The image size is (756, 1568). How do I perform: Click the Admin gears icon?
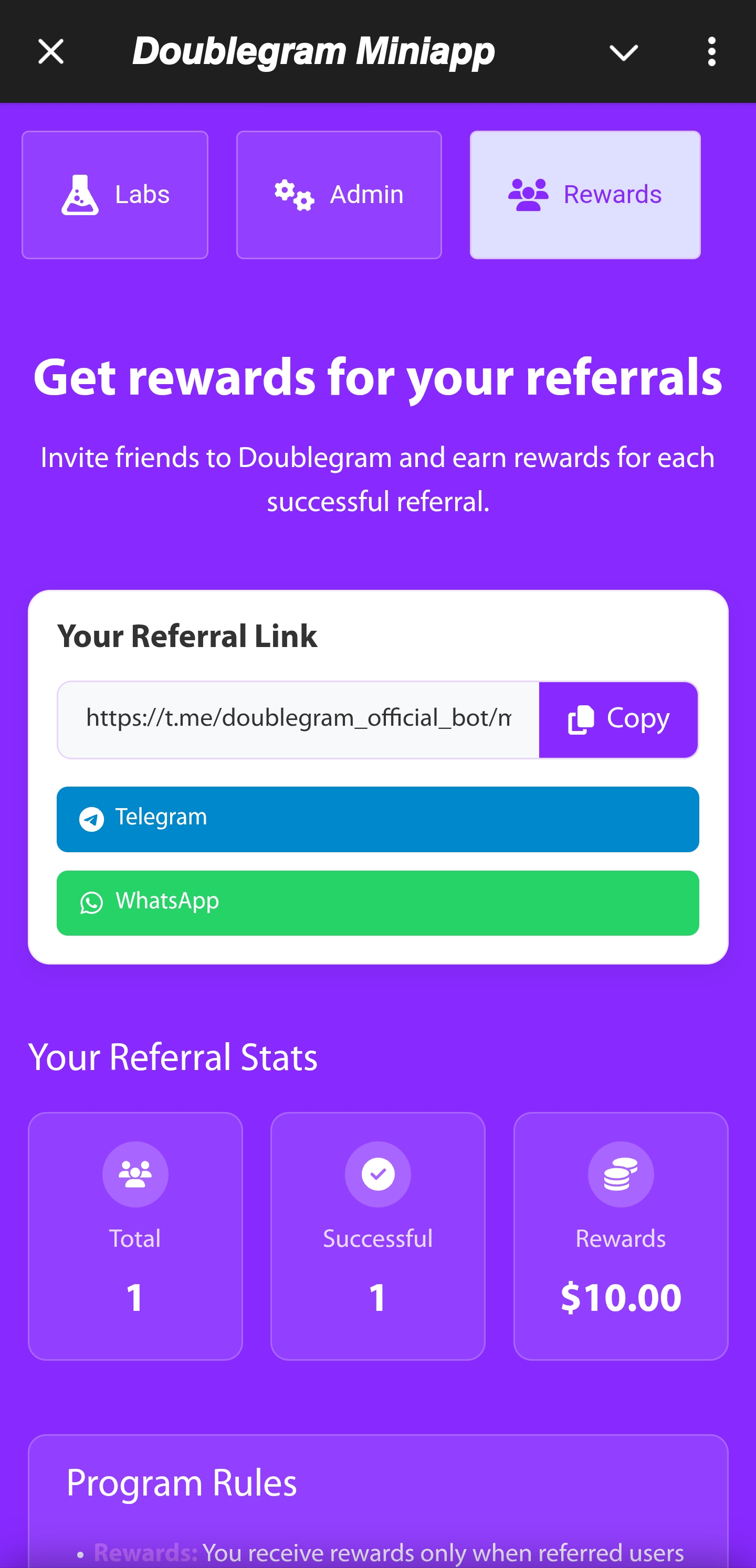click(293, 194)
